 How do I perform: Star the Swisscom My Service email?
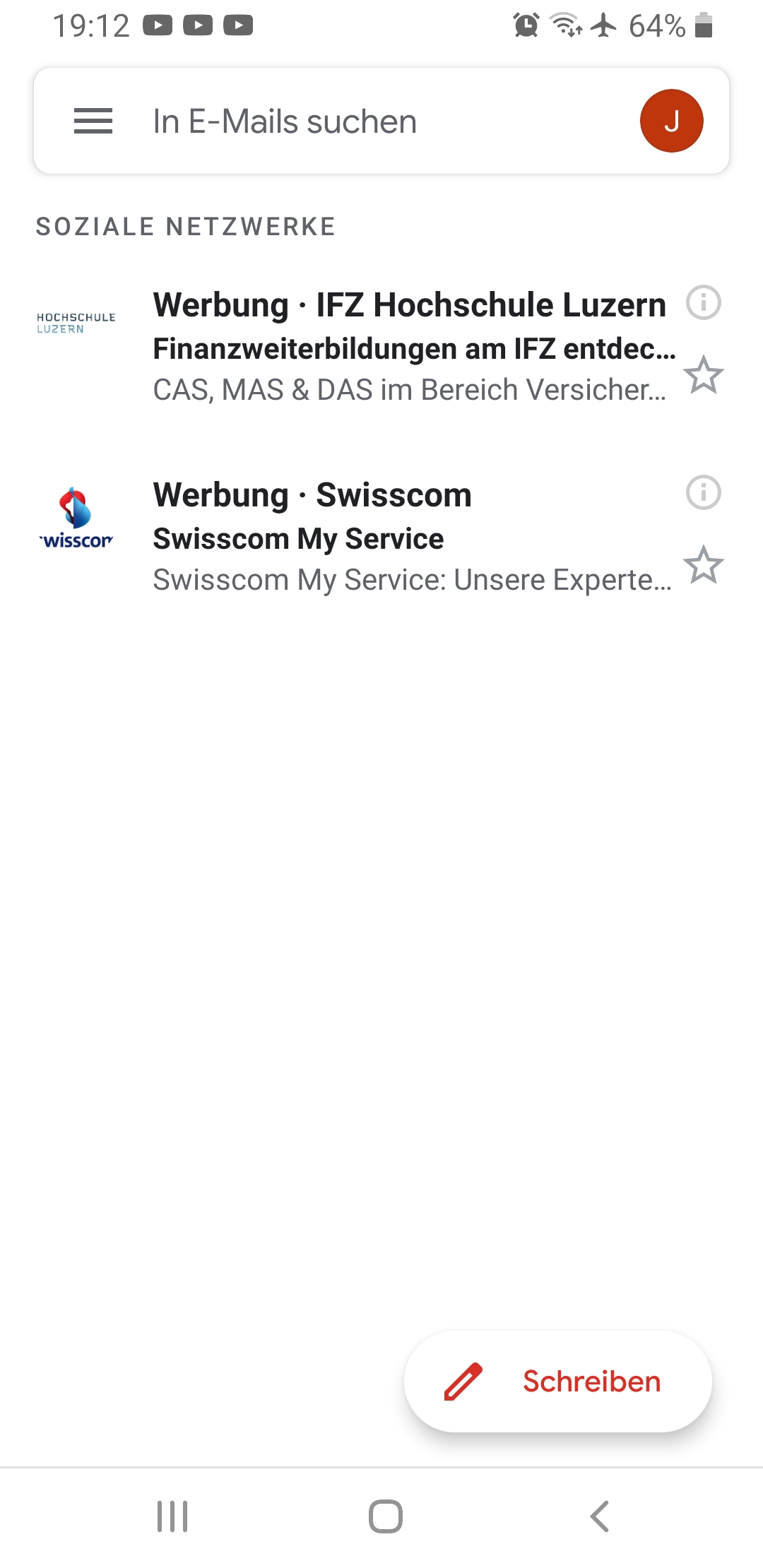(x=704, y=565)
